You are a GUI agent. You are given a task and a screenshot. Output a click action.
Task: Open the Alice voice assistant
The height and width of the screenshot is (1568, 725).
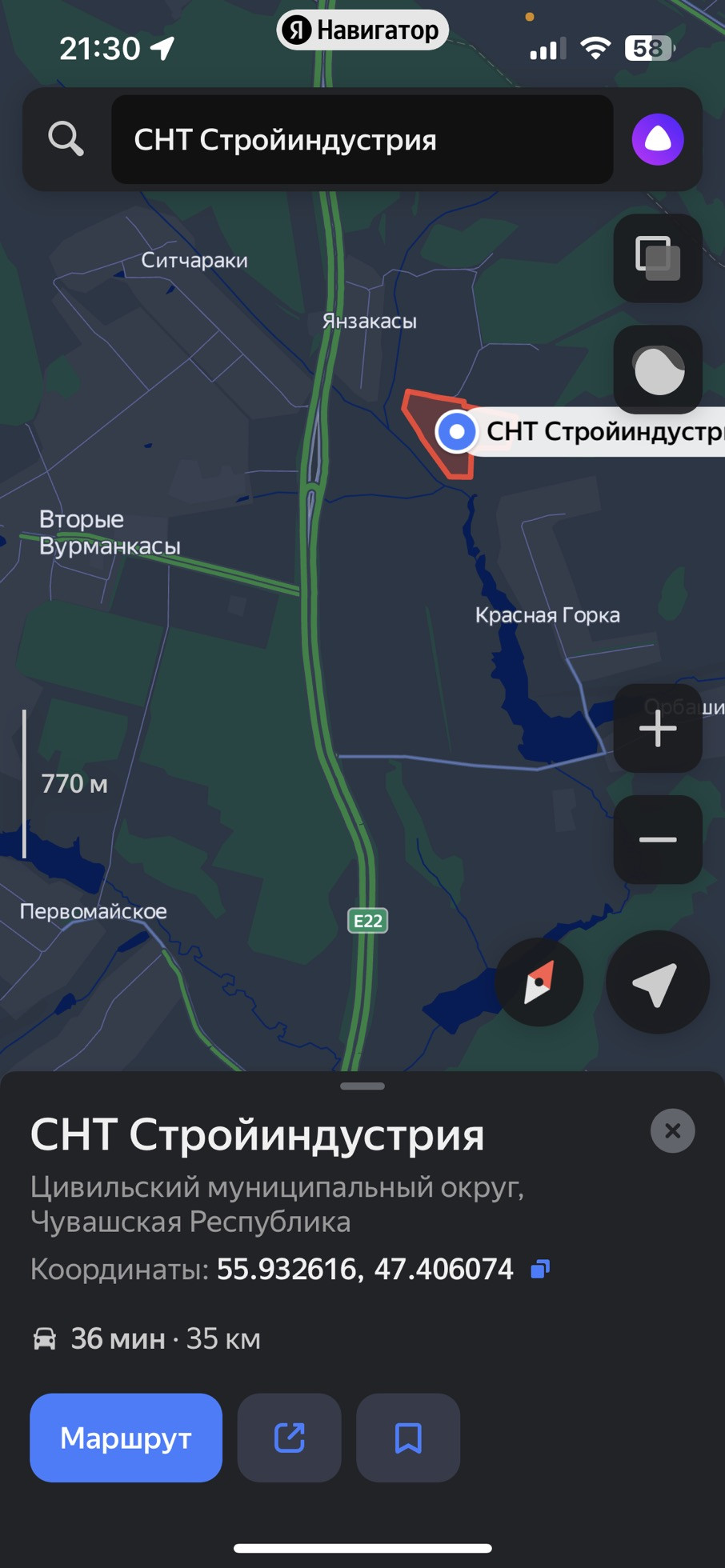click(x=658, y=140)
